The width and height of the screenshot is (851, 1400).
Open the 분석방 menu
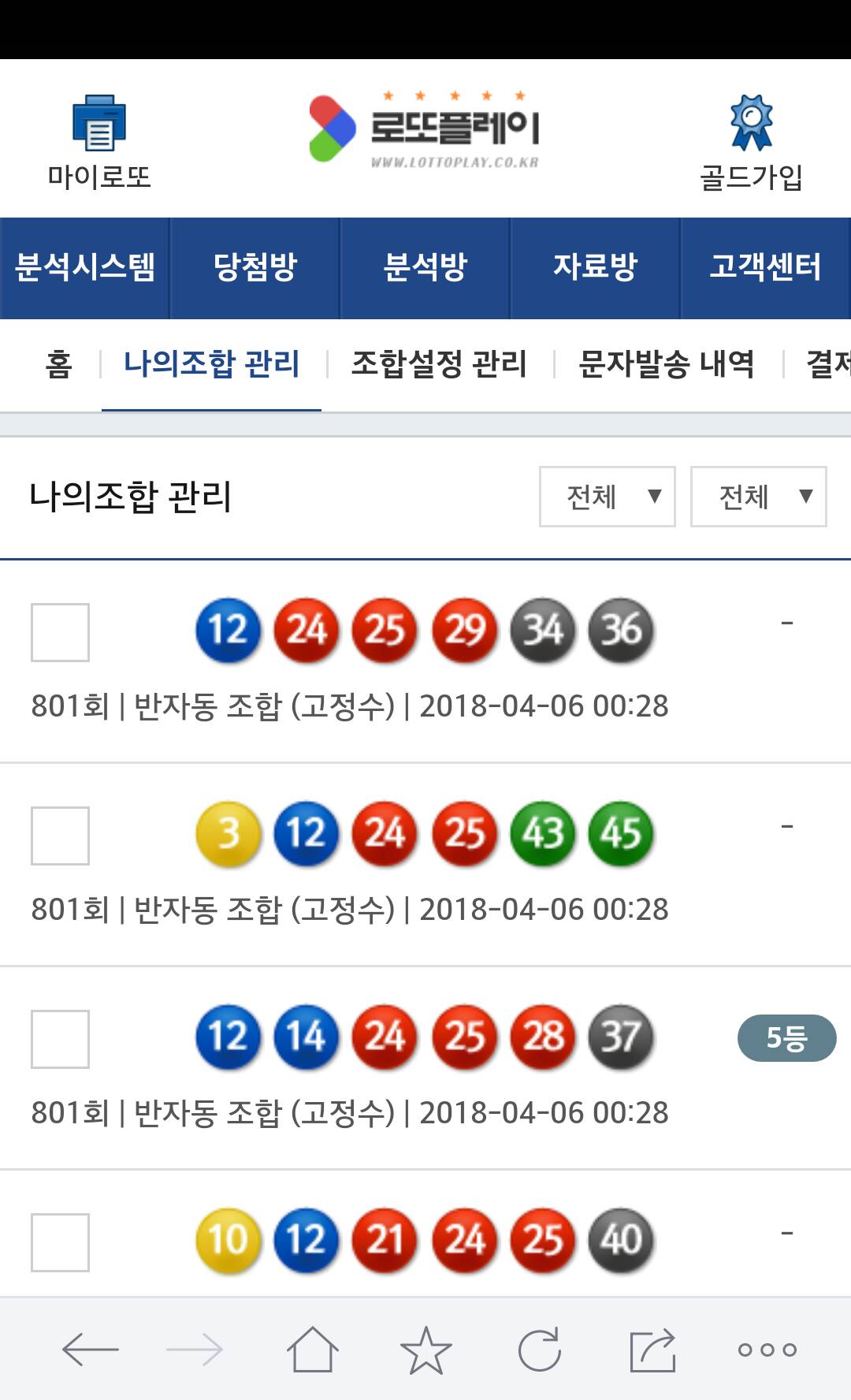[425, 267]
